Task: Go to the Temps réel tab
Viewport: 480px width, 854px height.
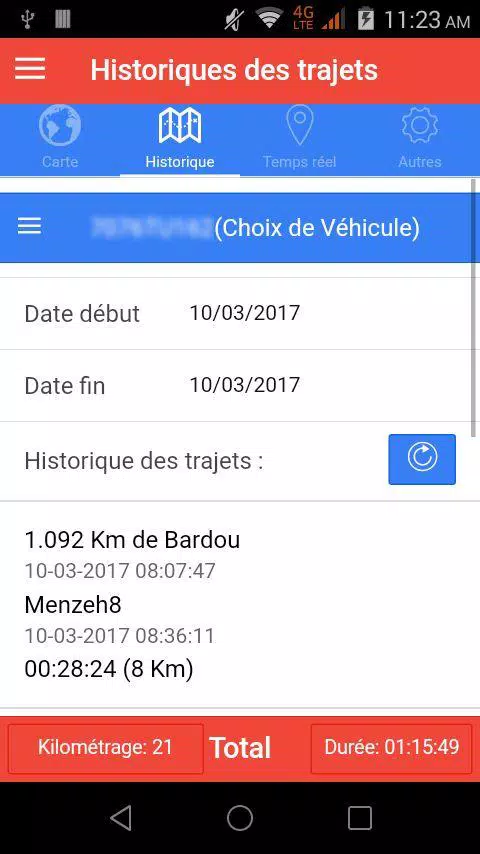Action: (300, 138)
